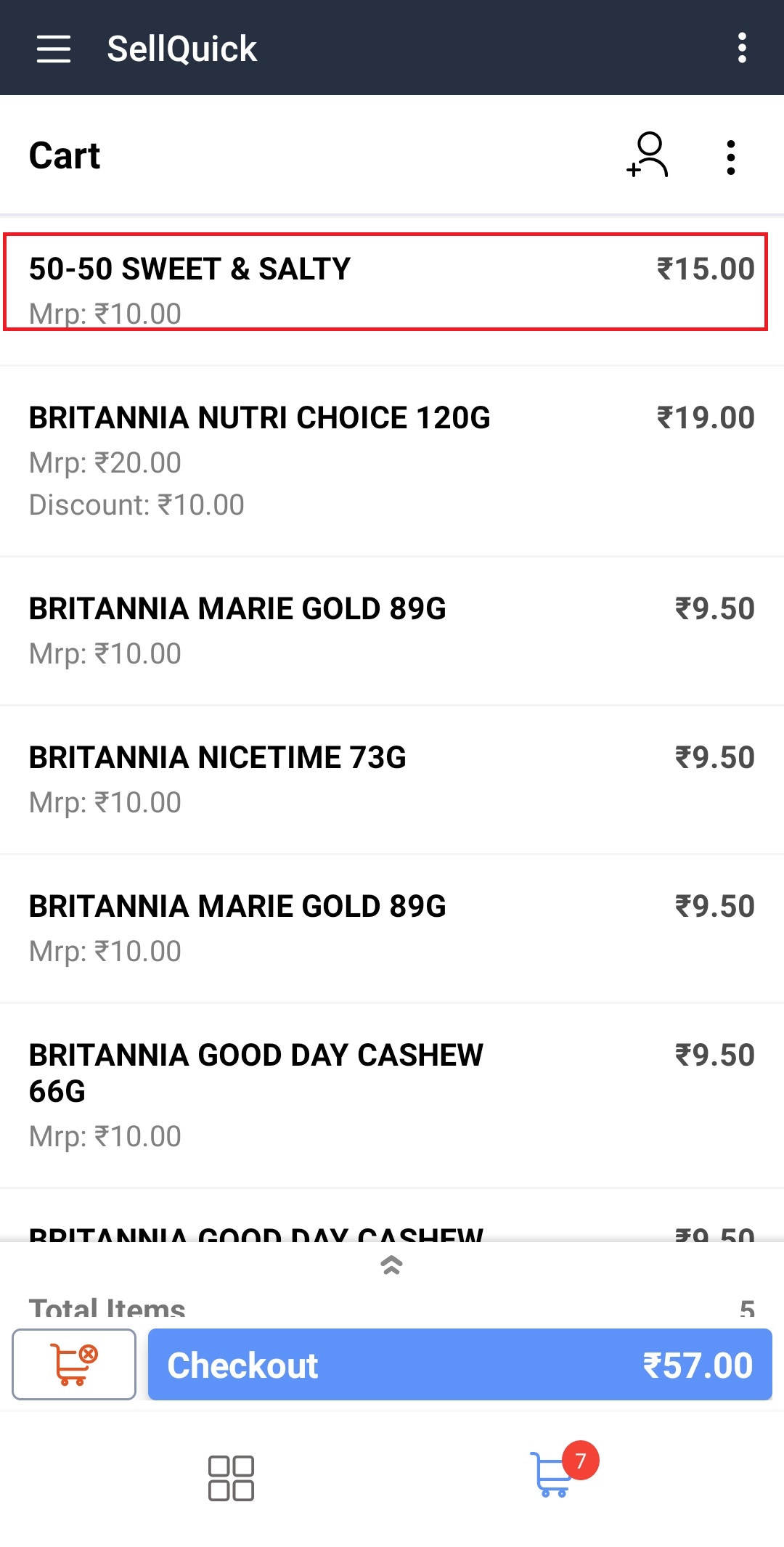This screenshot has width=784, height=1547.
Task: Open the hamburger navigation drawer
Action: click(x=54, y=49)
